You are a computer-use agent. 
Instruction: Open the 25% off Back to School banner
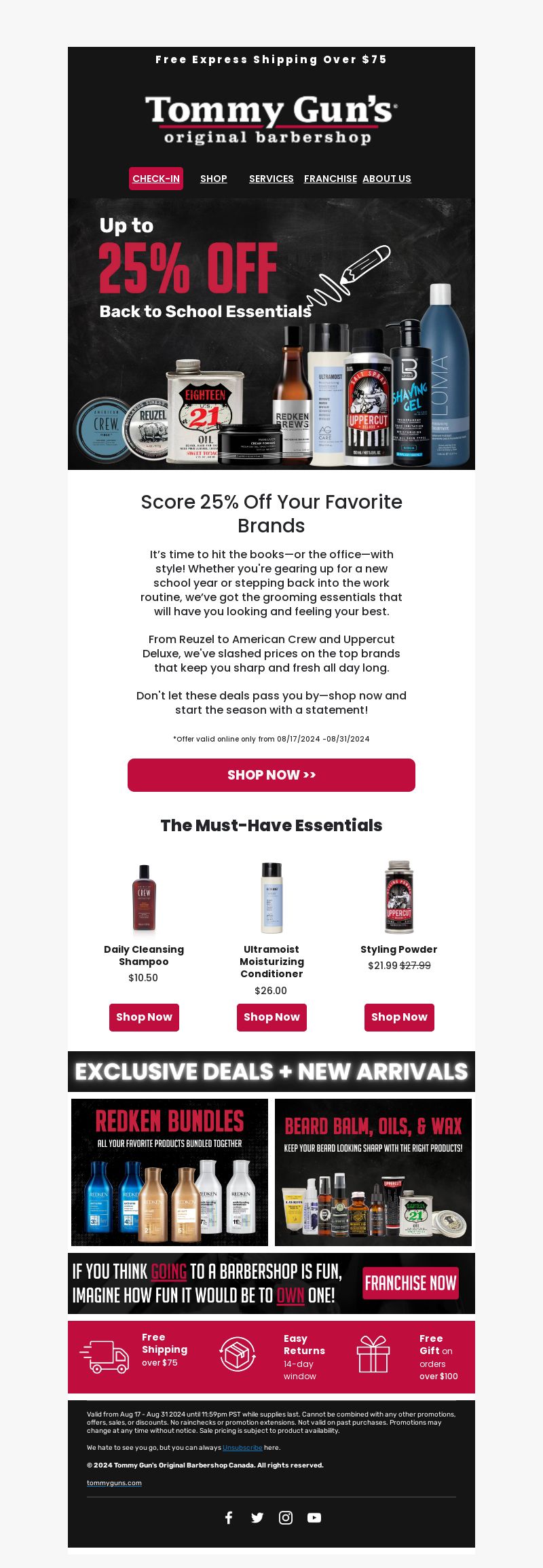pos(271,333)
